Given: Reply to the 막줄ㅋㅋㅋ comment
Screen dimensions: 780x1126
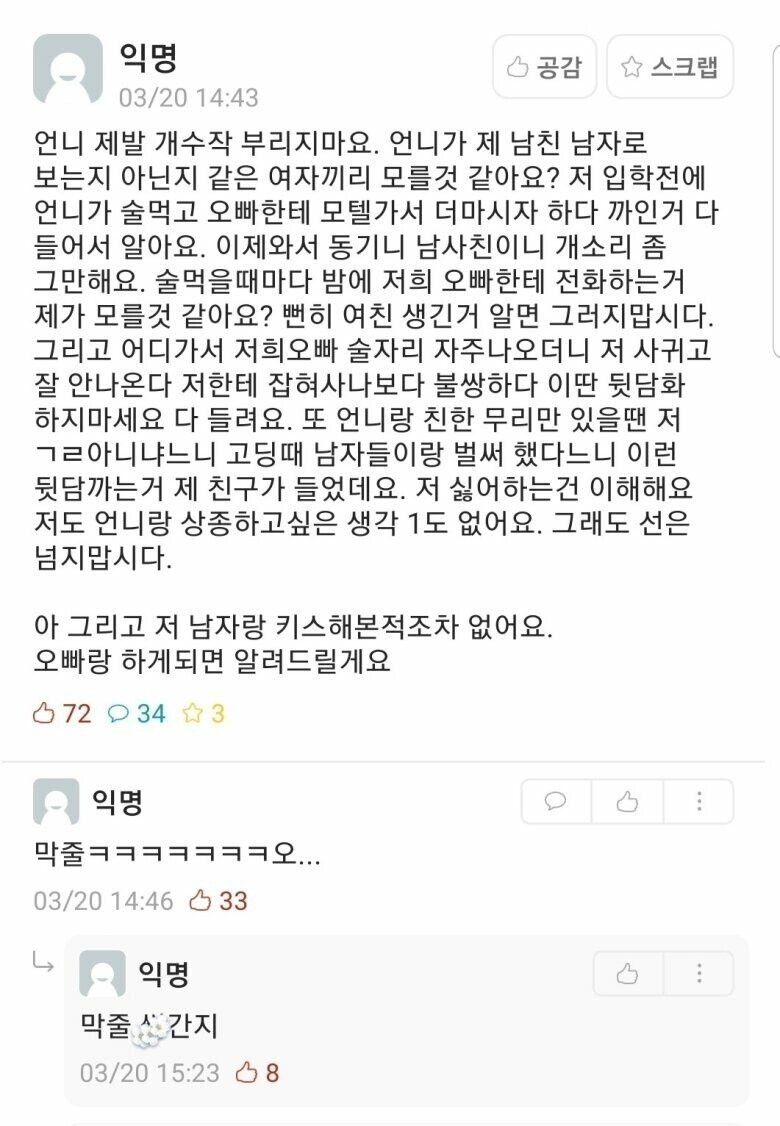Looking at the screenshot, I should (557, 801).
